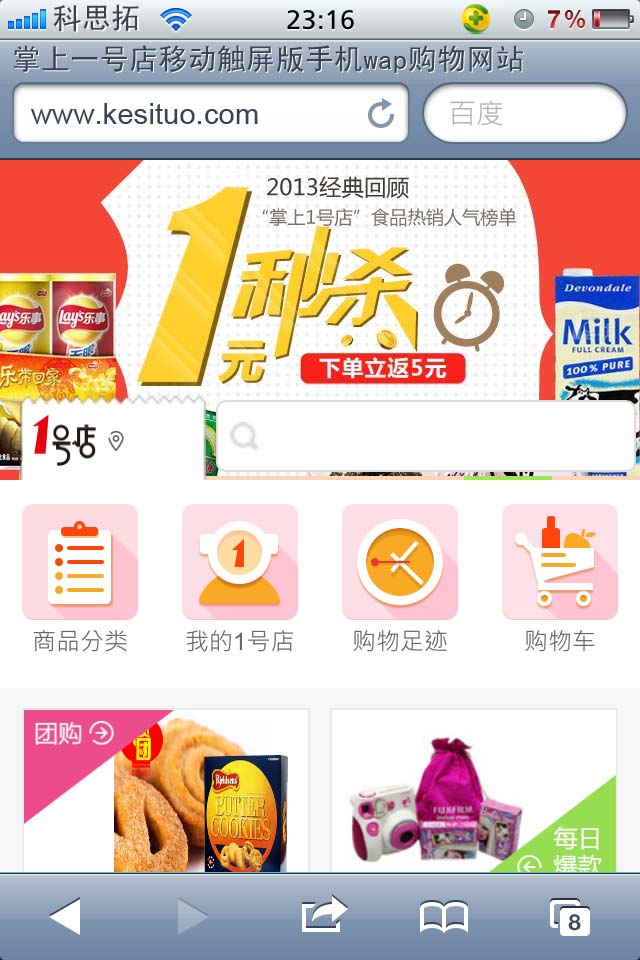The image size is (640, 960).
Task: Open the 每日爆款 camera deal card
Action: tap(474, 790)
